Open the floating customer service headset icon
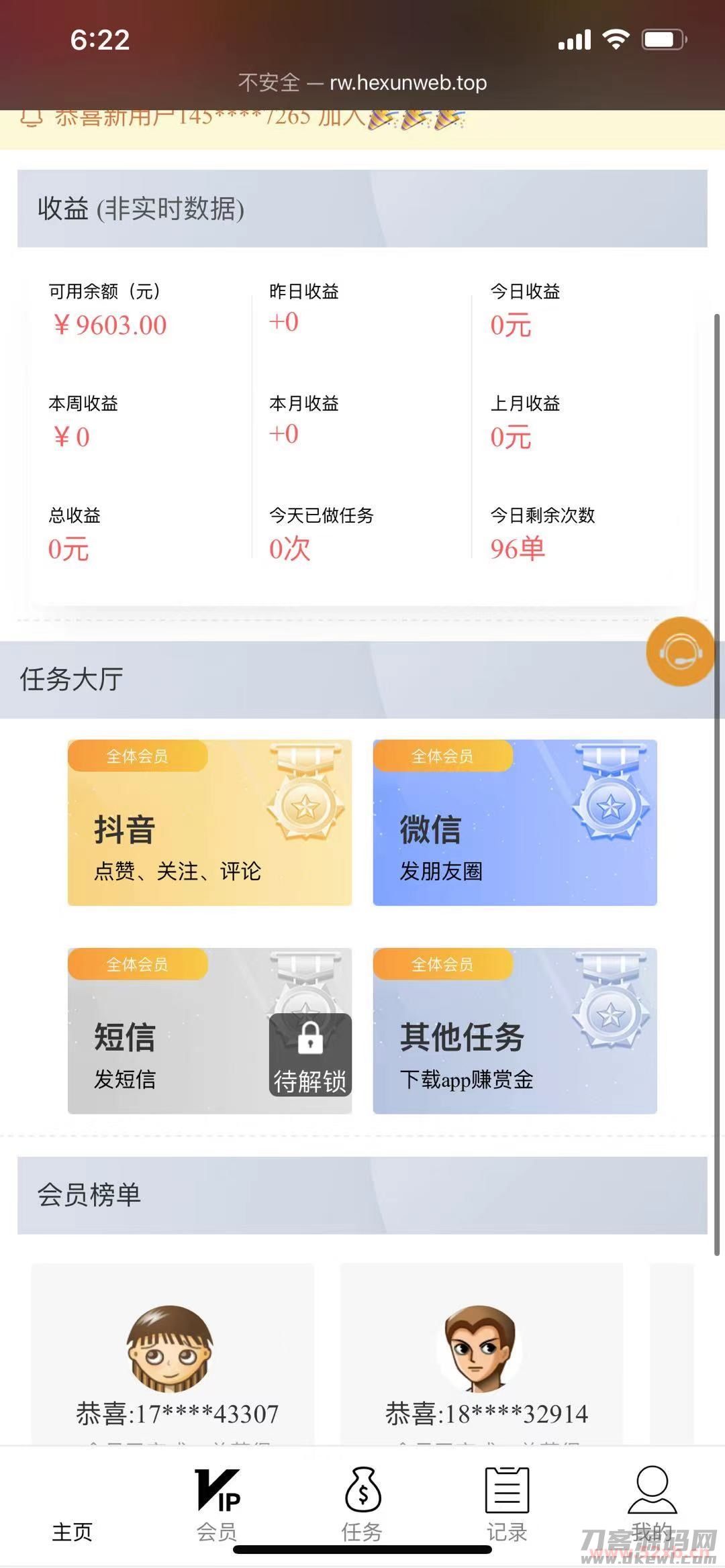Screen dimensions: 725x1568 coord(680,652)
